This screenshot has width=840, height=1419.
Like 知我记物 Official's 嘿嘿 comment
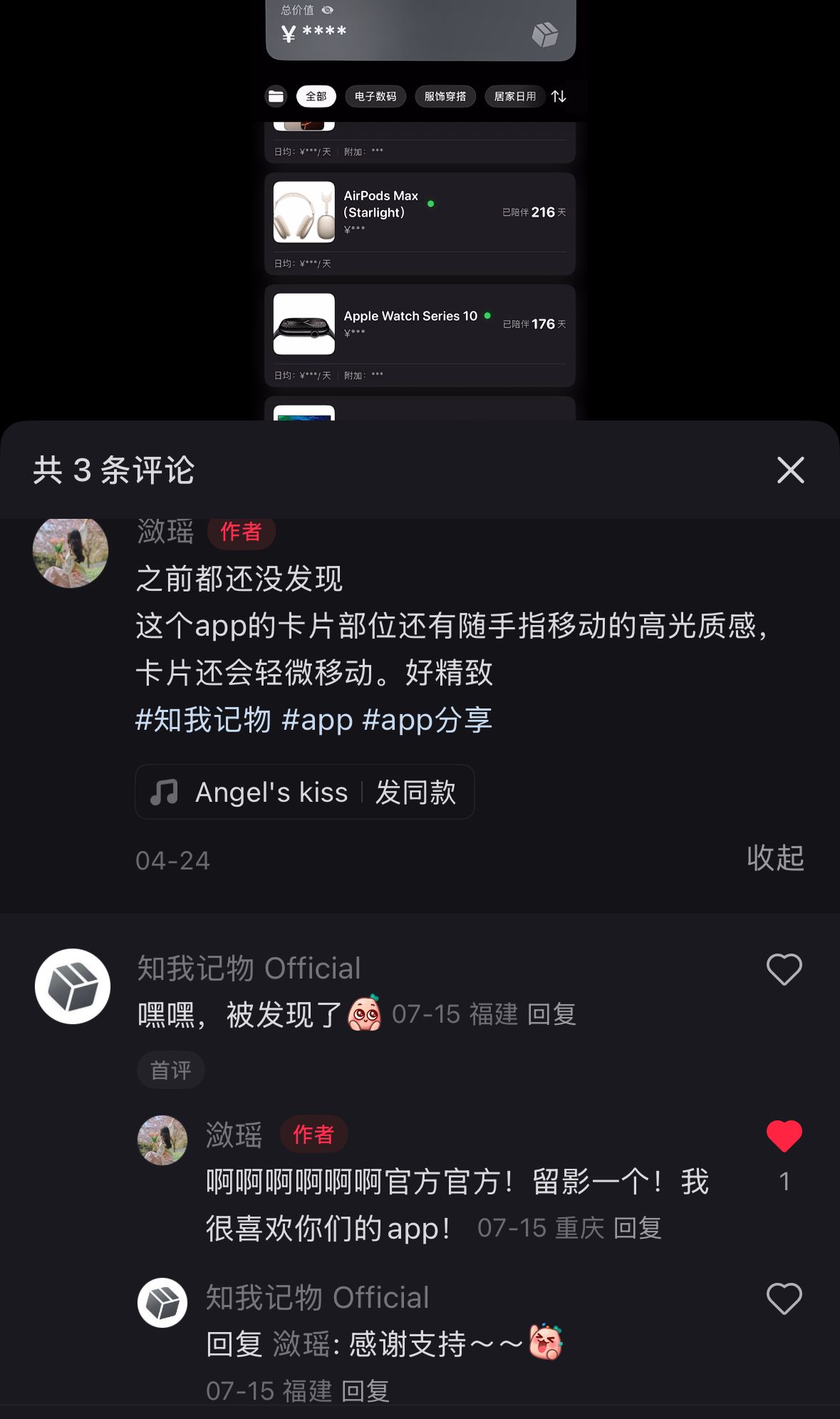[784, 969]
